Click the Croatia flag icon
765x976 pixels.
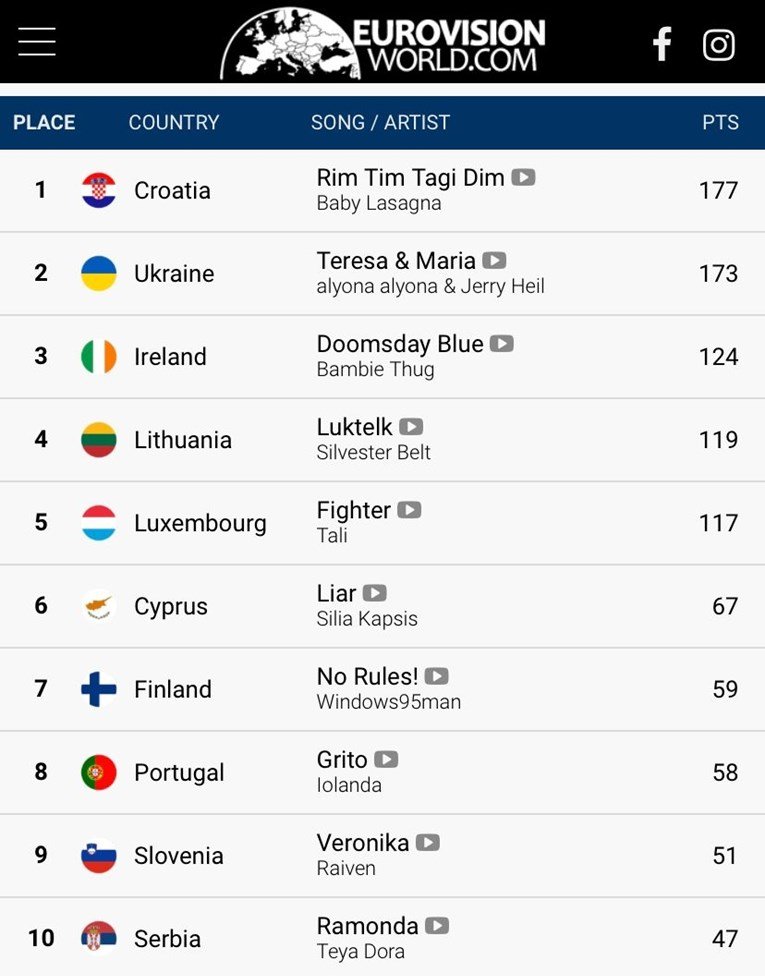pos(97,190)
